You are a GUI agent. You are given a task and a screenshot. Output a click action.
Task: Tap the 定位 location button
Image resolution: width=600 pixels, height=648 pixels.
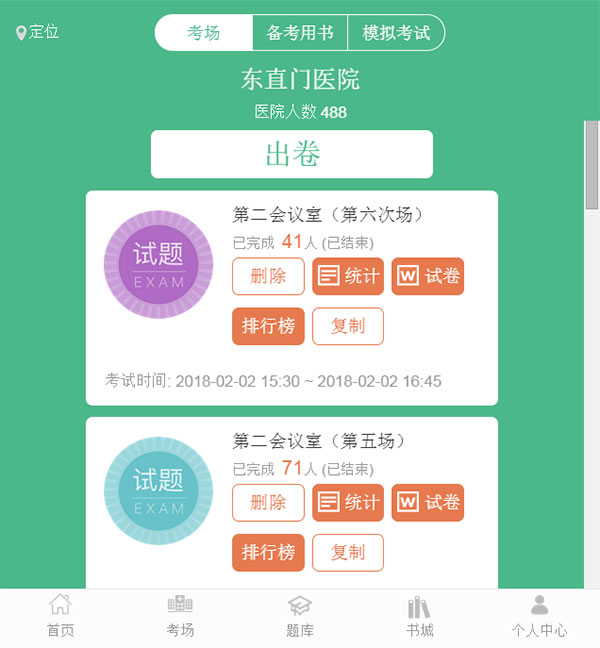(x=38, y=32)
